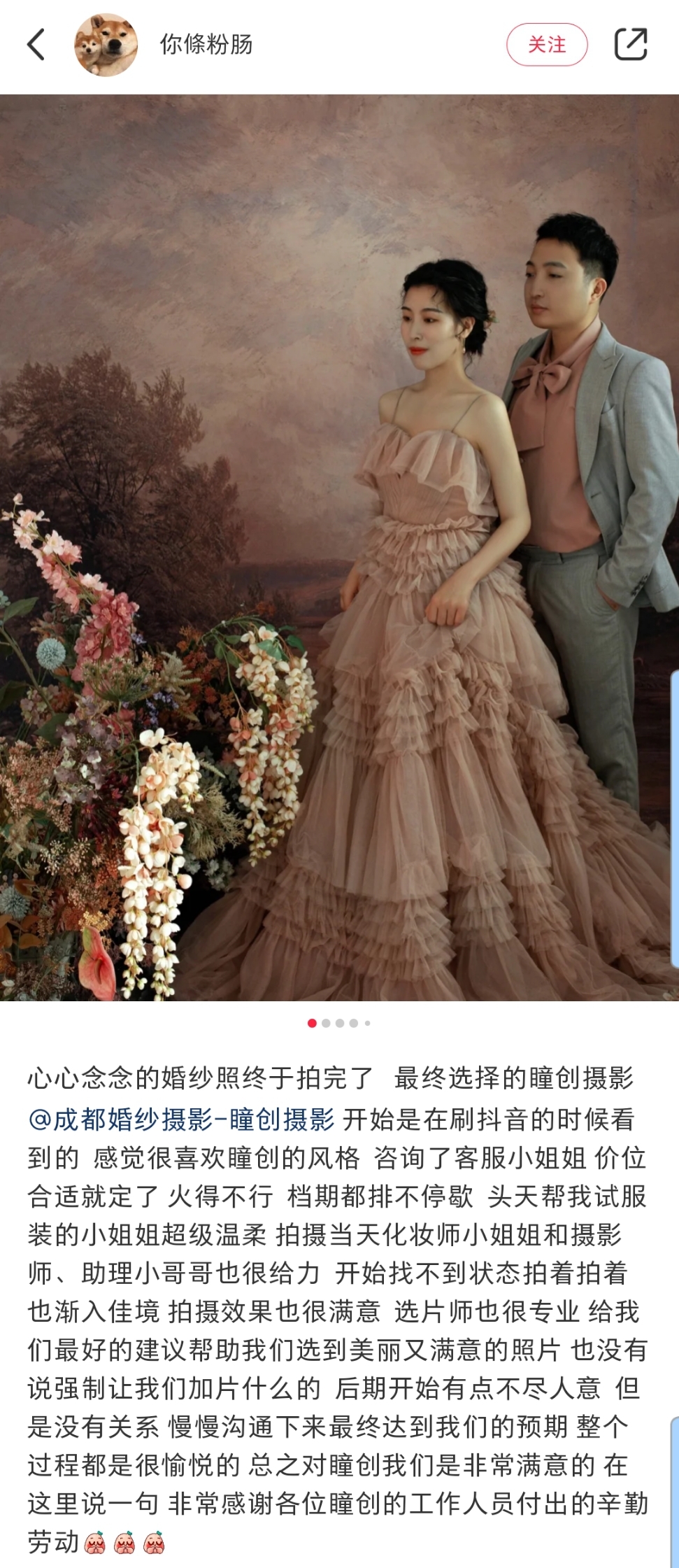The image size is (679, 1568).
Task: Go back using the back arrow
Action: 36,45
